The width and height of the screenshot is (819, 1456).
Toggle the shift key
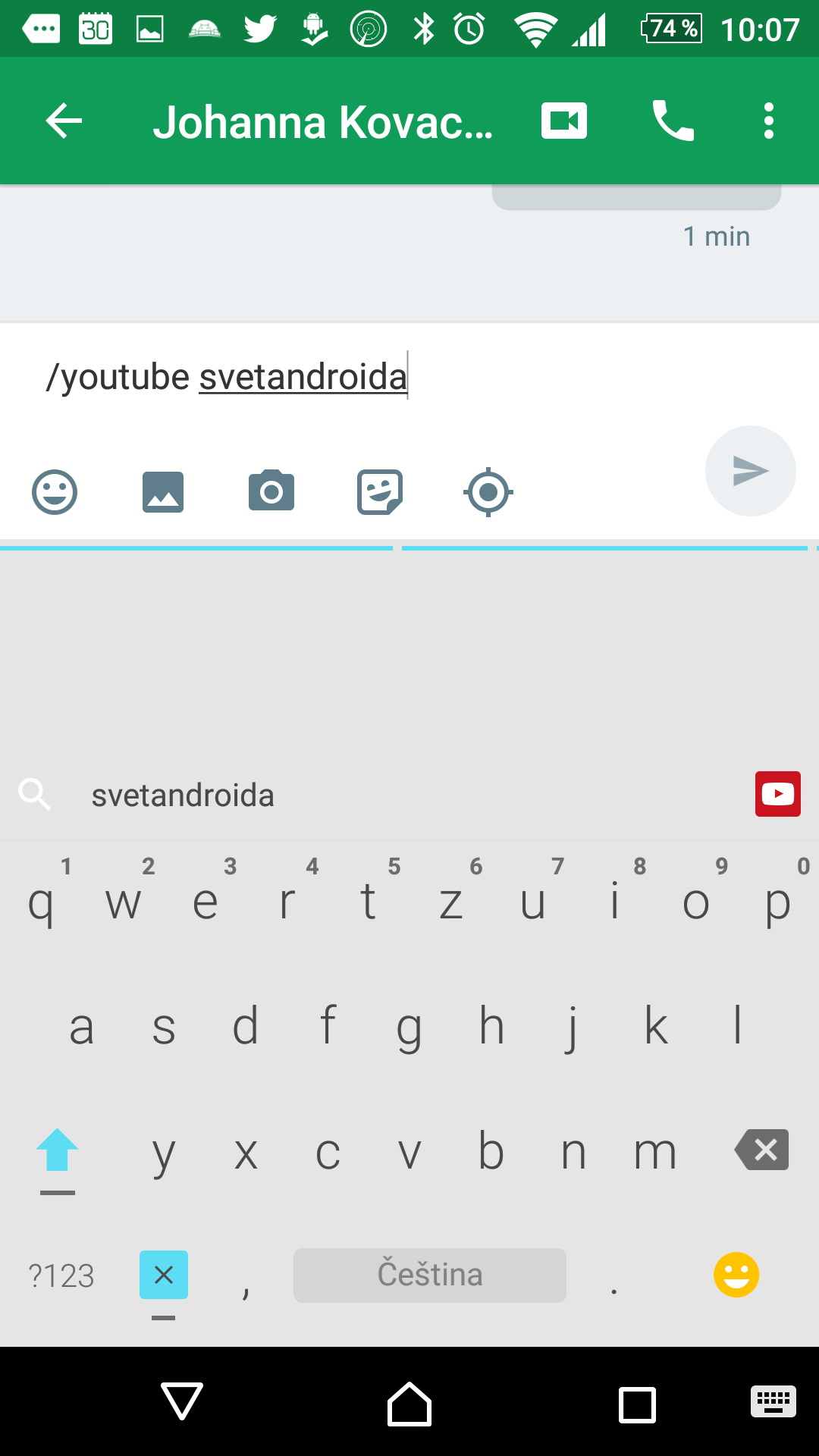click(x=58, y=1150)
